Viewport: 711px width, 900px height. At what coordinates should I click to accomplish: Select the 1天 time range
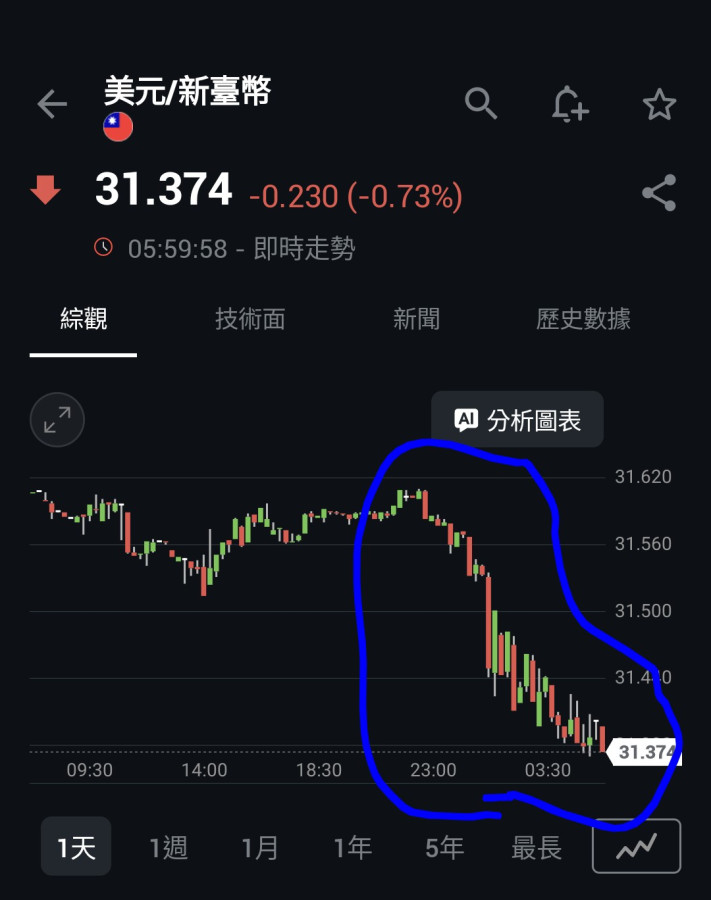(76, 848)
